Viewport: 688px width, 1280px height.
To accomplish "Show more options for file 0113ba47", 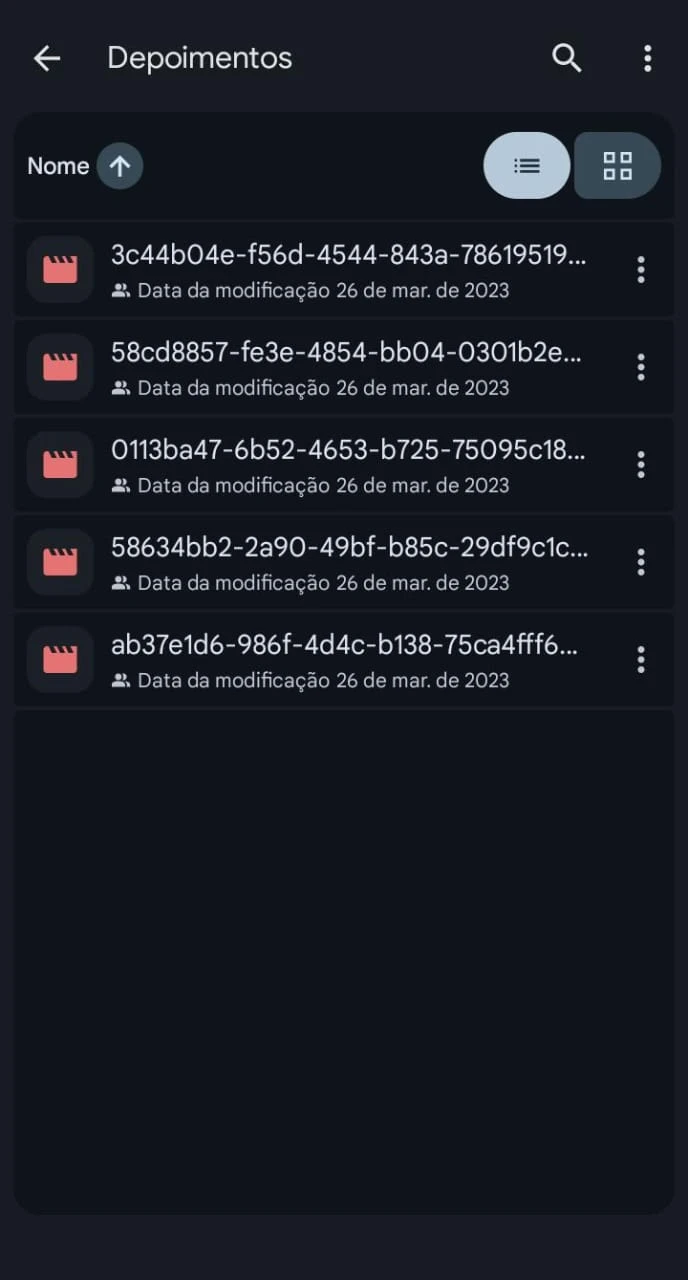I will coord(641,465).
